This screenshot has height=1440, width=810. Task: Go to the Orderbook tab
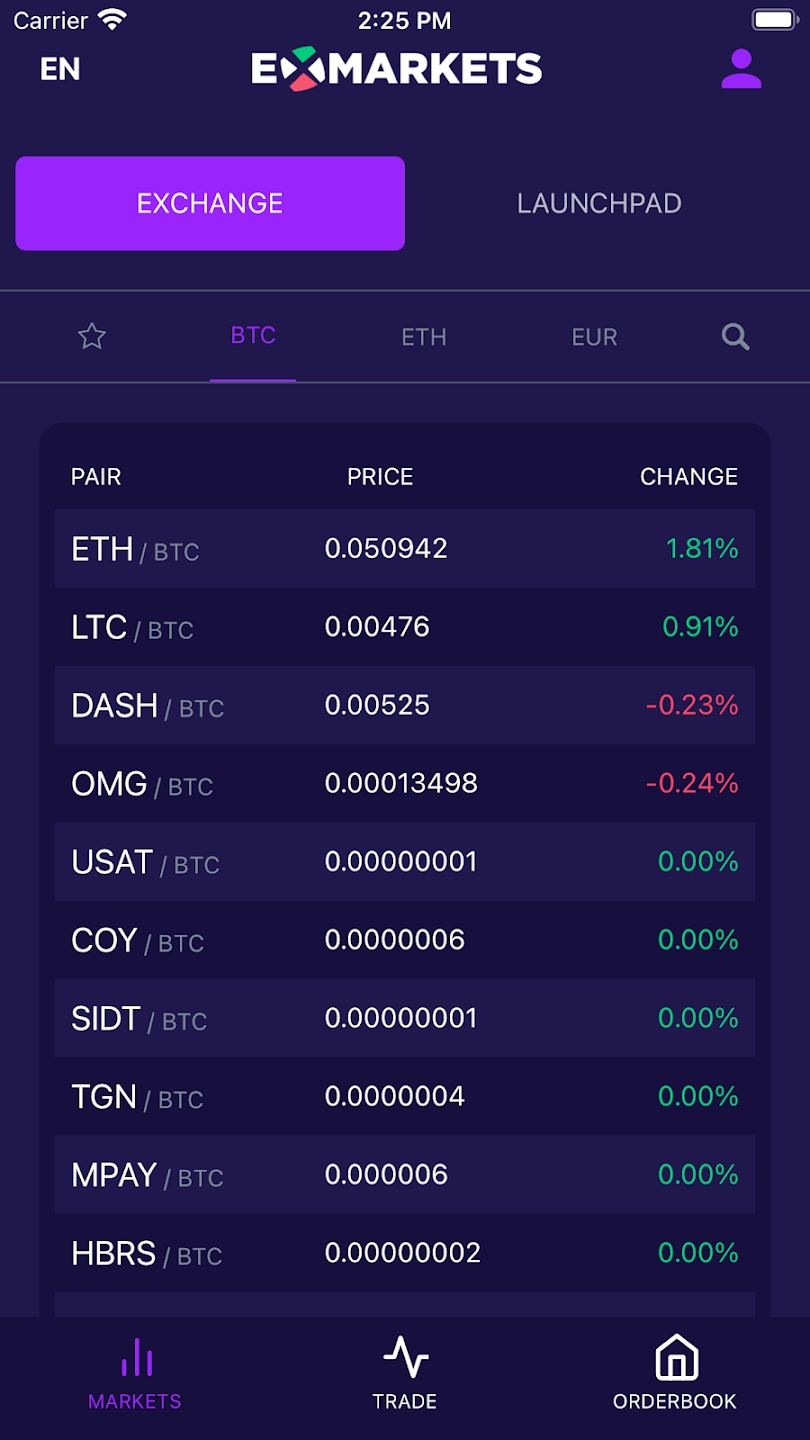675,1375
